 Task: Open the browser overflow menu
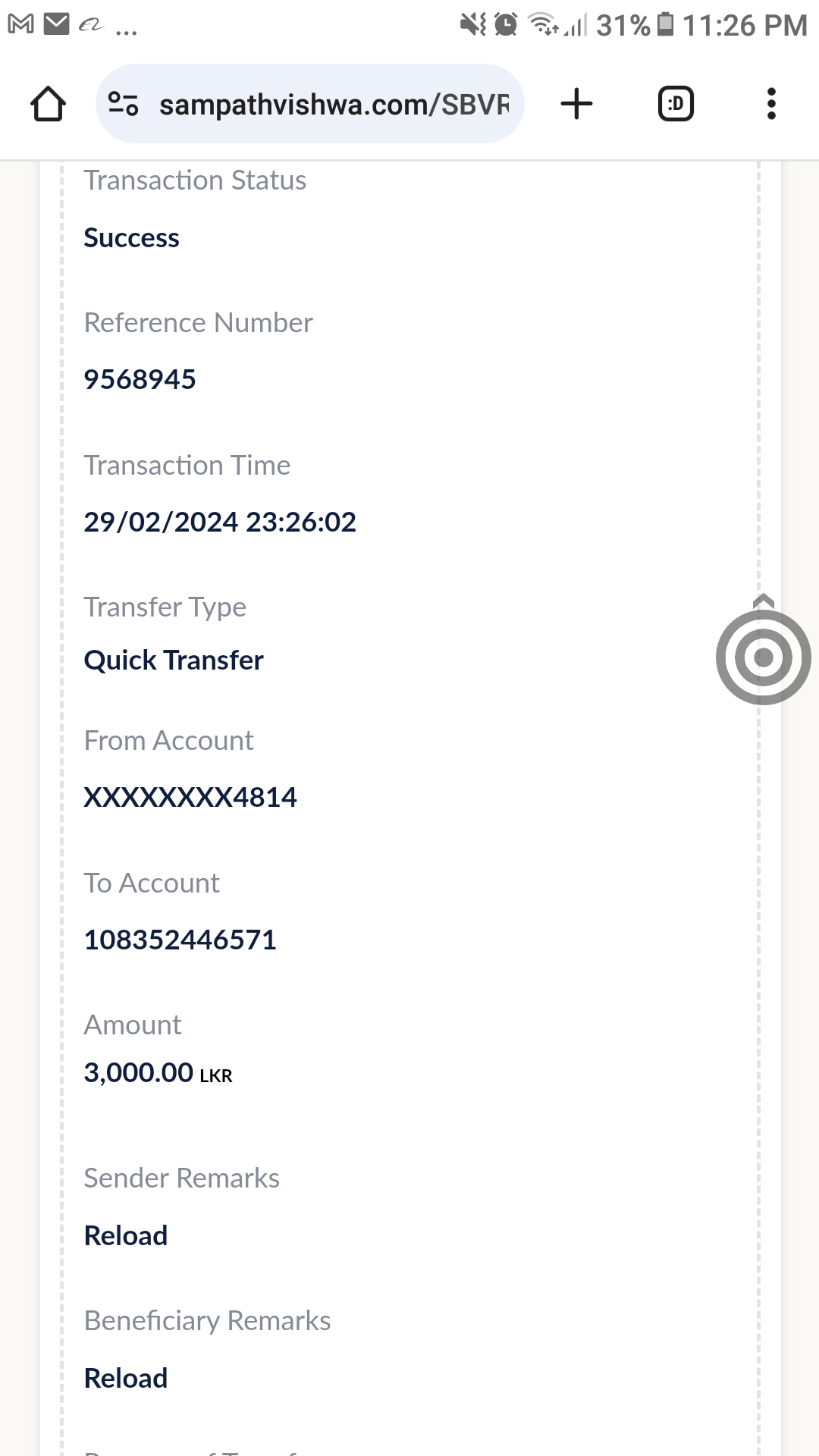point(771,104)
